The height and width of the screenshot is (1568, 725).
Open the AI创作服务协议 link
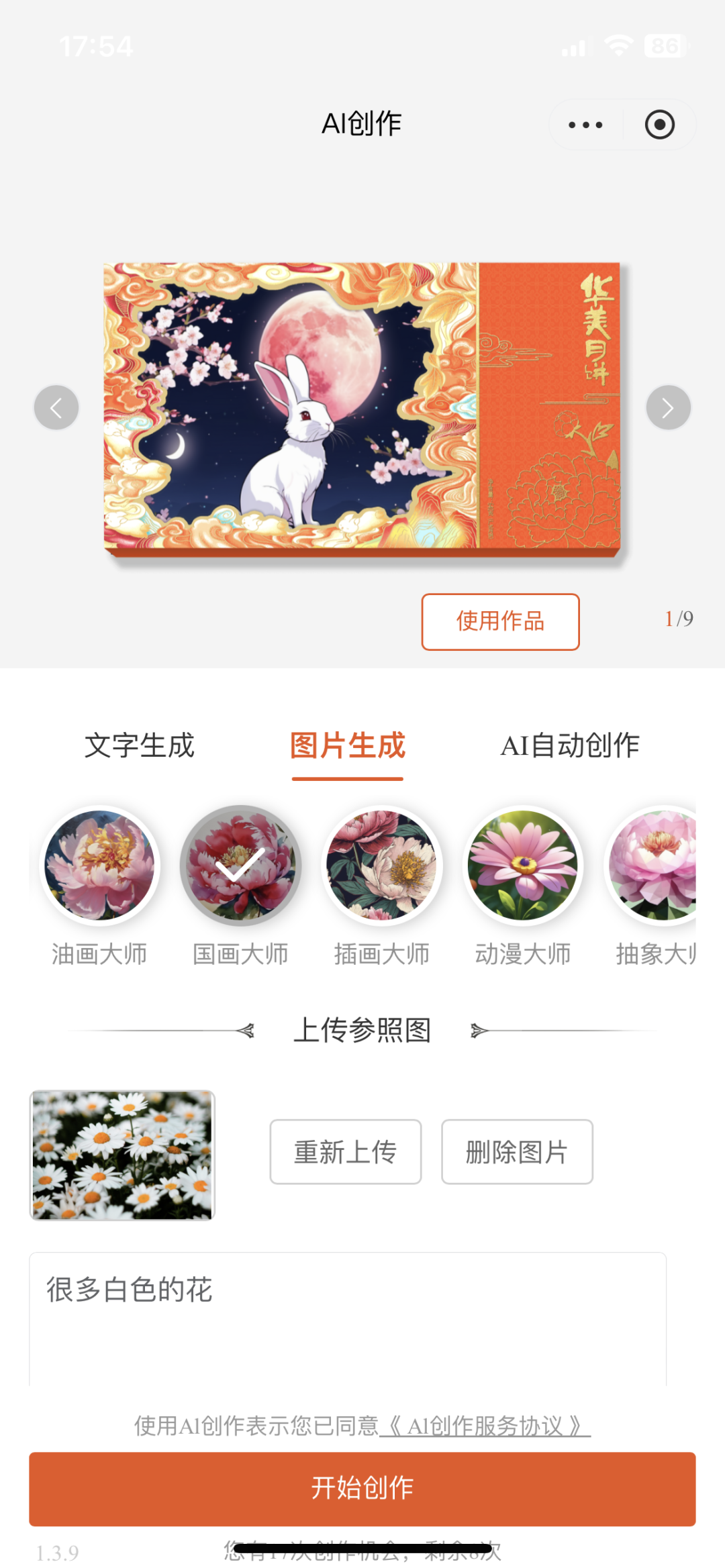(x=485, y=1425)
